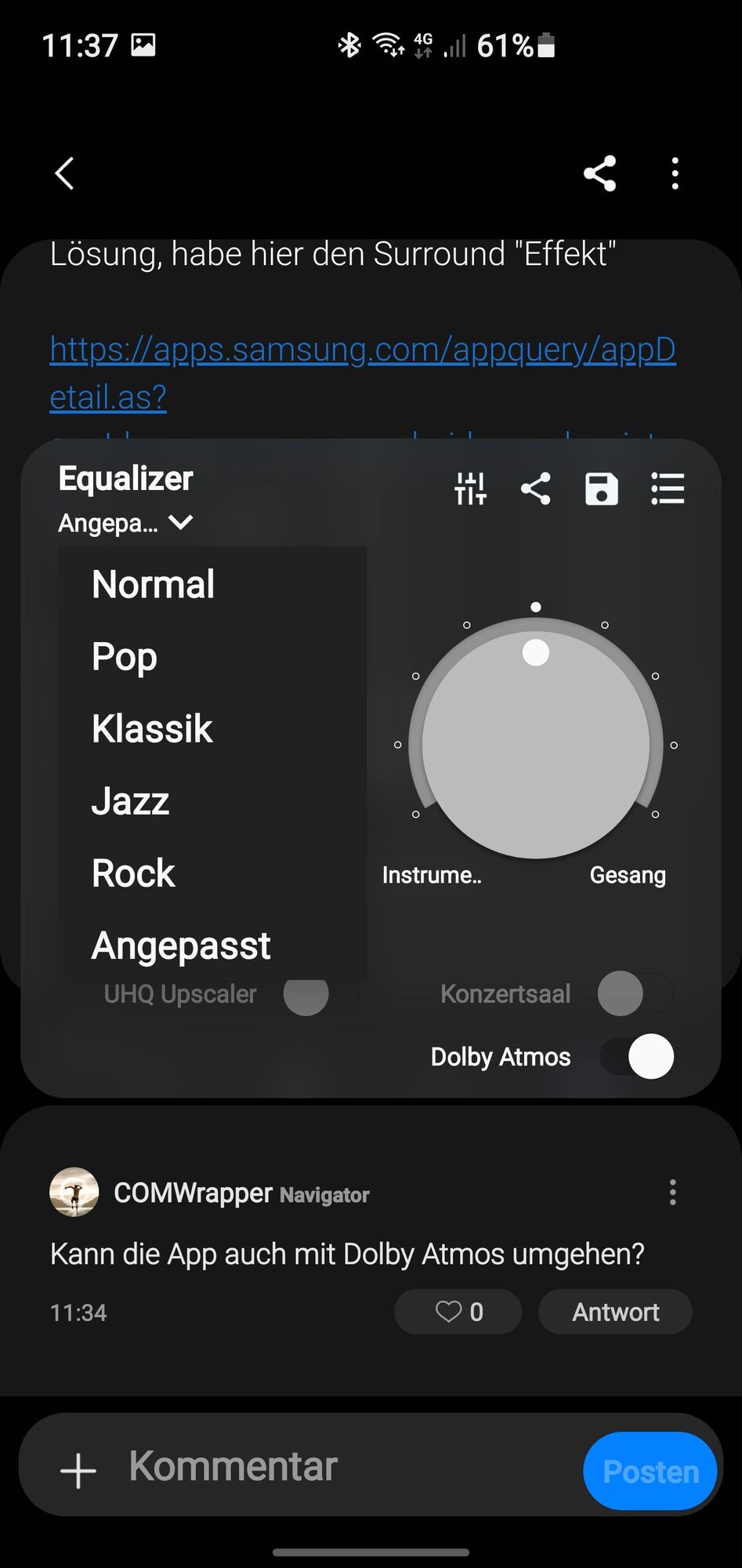Open the post's overflow menu
The image size is (742, 1568).
coord(675,173)
